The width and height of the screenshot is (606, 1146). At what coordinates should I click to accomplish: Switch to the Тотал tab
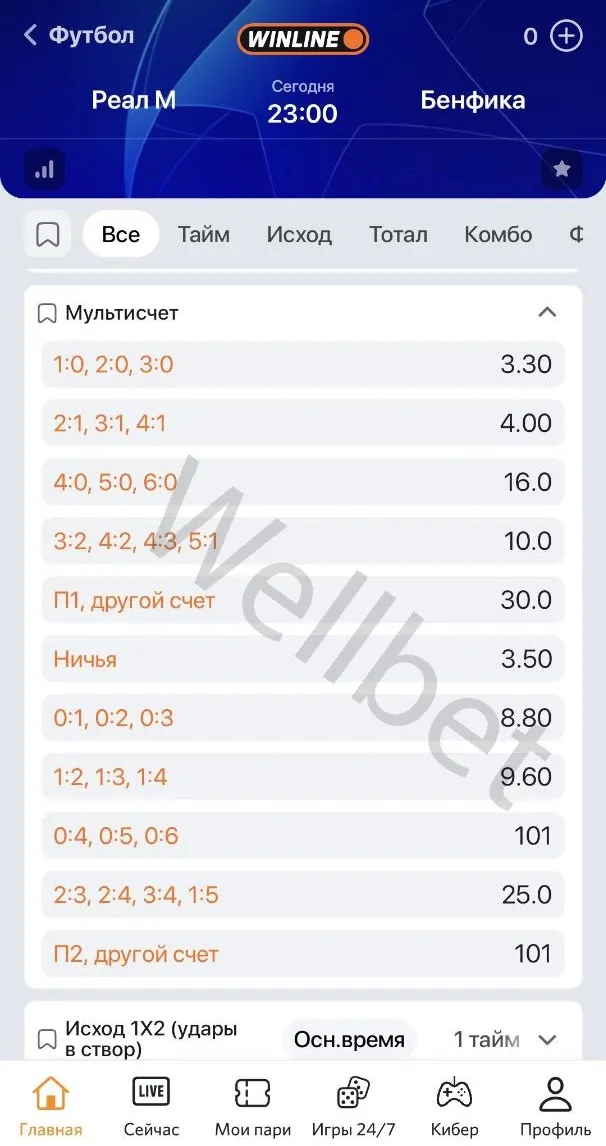398,235
